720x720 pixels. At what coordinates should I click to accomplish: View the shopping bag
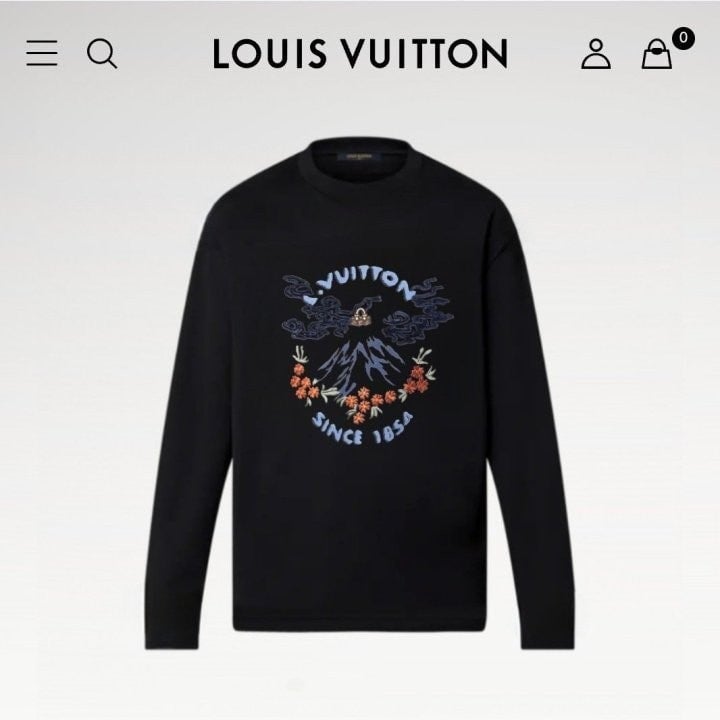pos(657,54)
